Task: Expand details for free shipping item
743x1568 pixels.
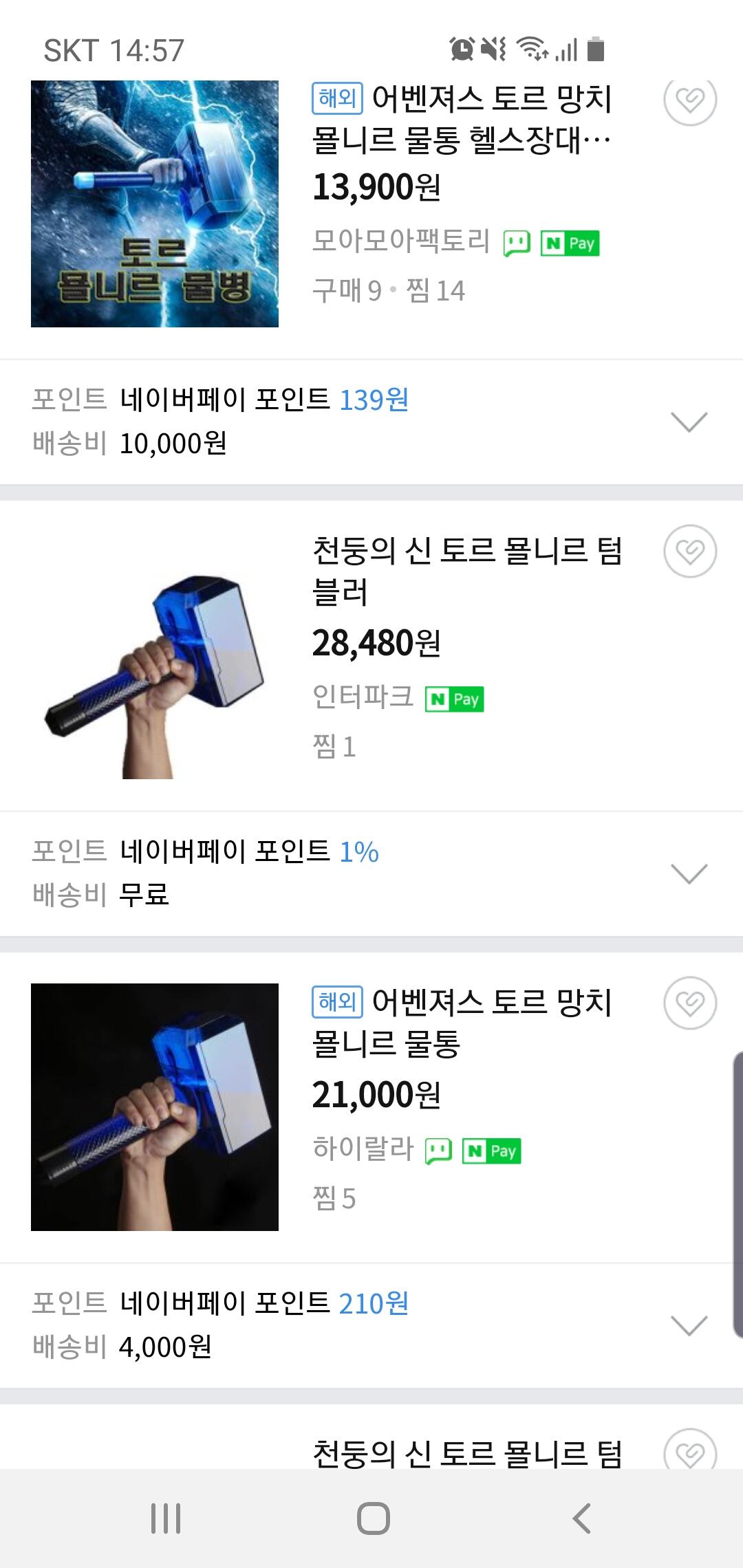Action: (x=689, y=873)
